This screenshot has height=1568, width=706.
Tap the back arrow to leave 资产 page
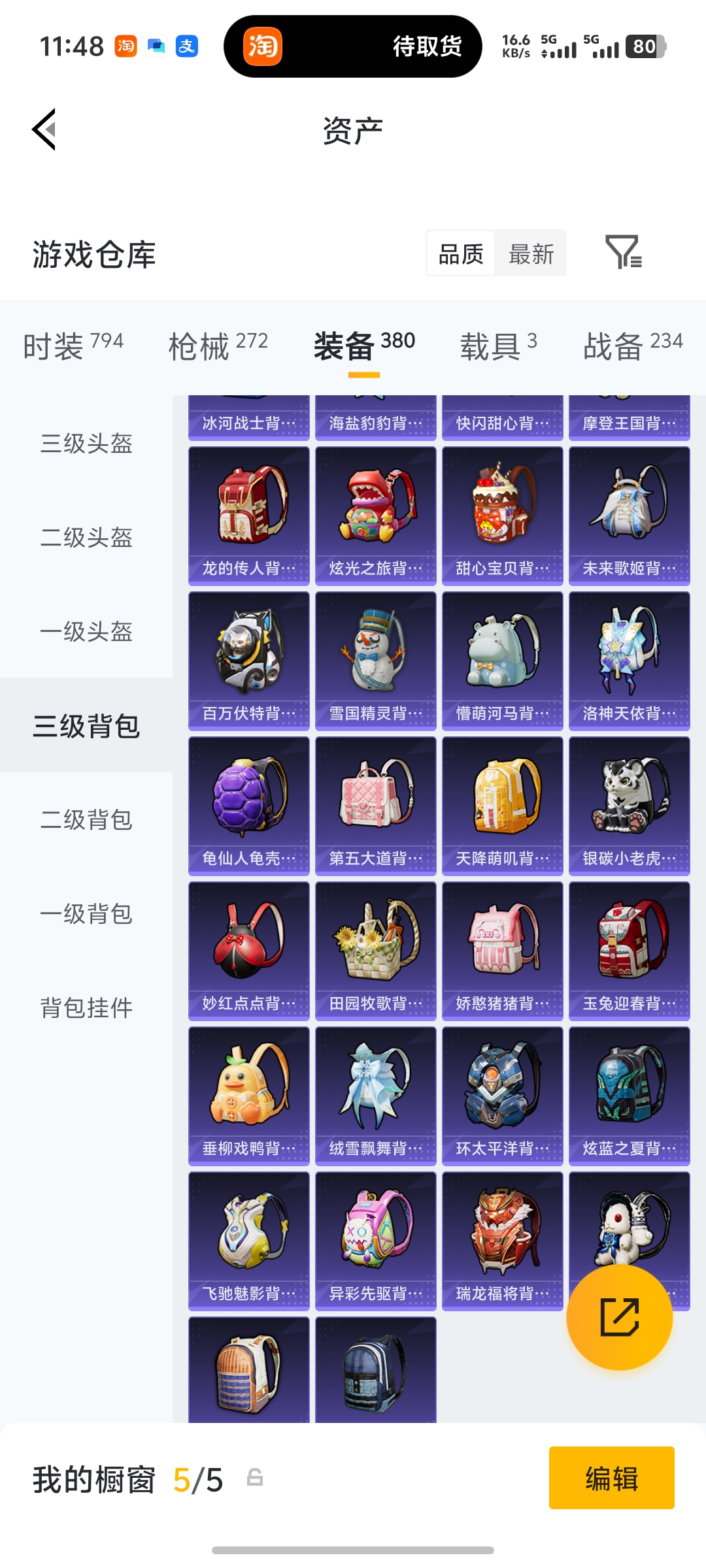click(43, 129)
